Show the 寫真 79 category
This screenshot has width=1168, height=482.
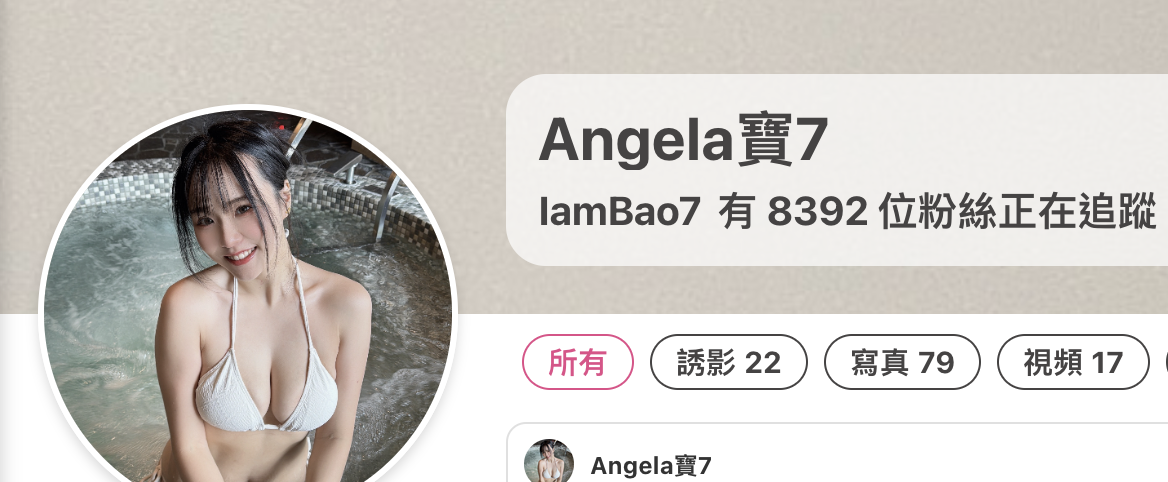(902, 362)
